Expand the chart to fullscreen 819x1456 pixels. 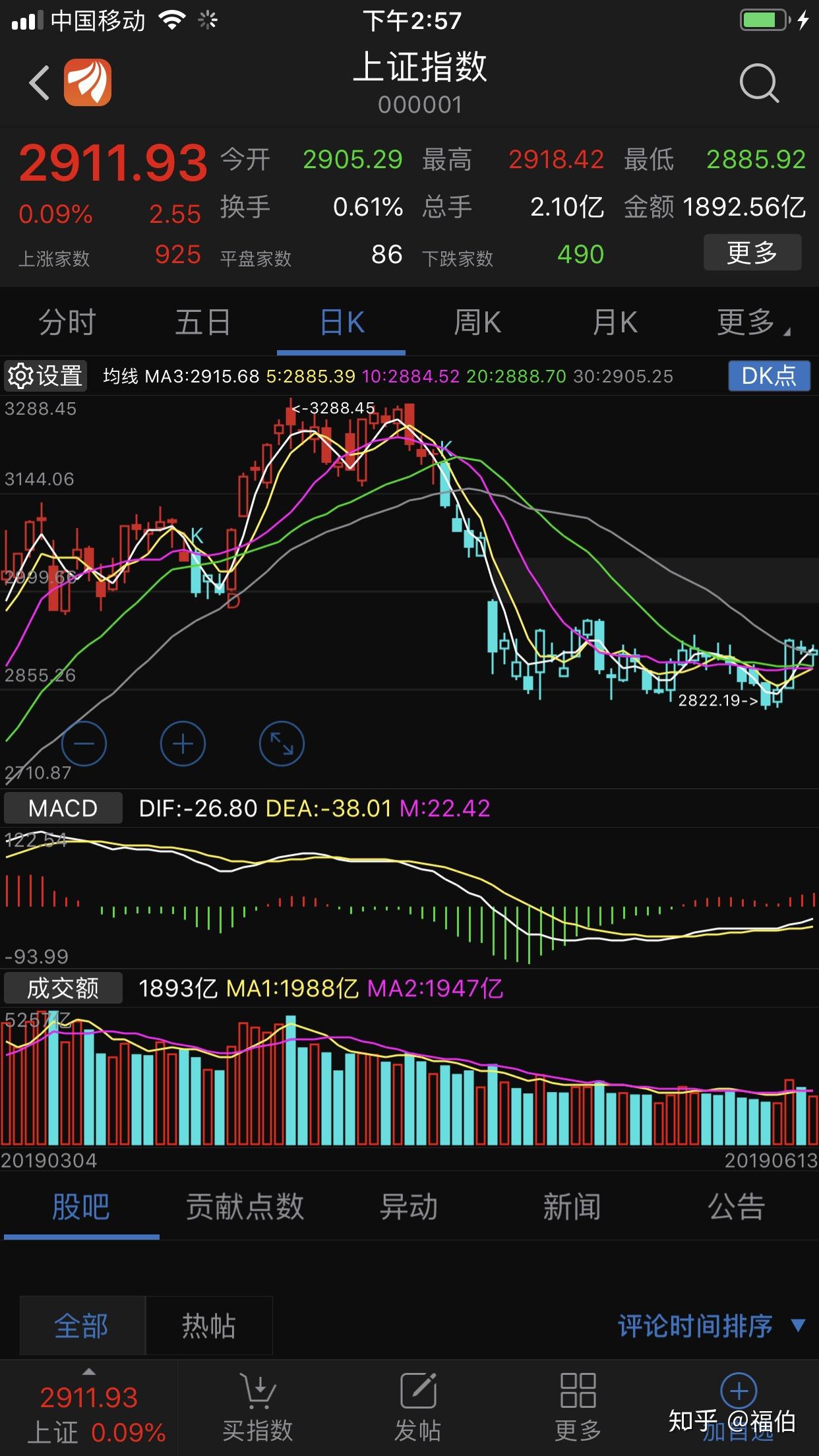tap(282, 744)
